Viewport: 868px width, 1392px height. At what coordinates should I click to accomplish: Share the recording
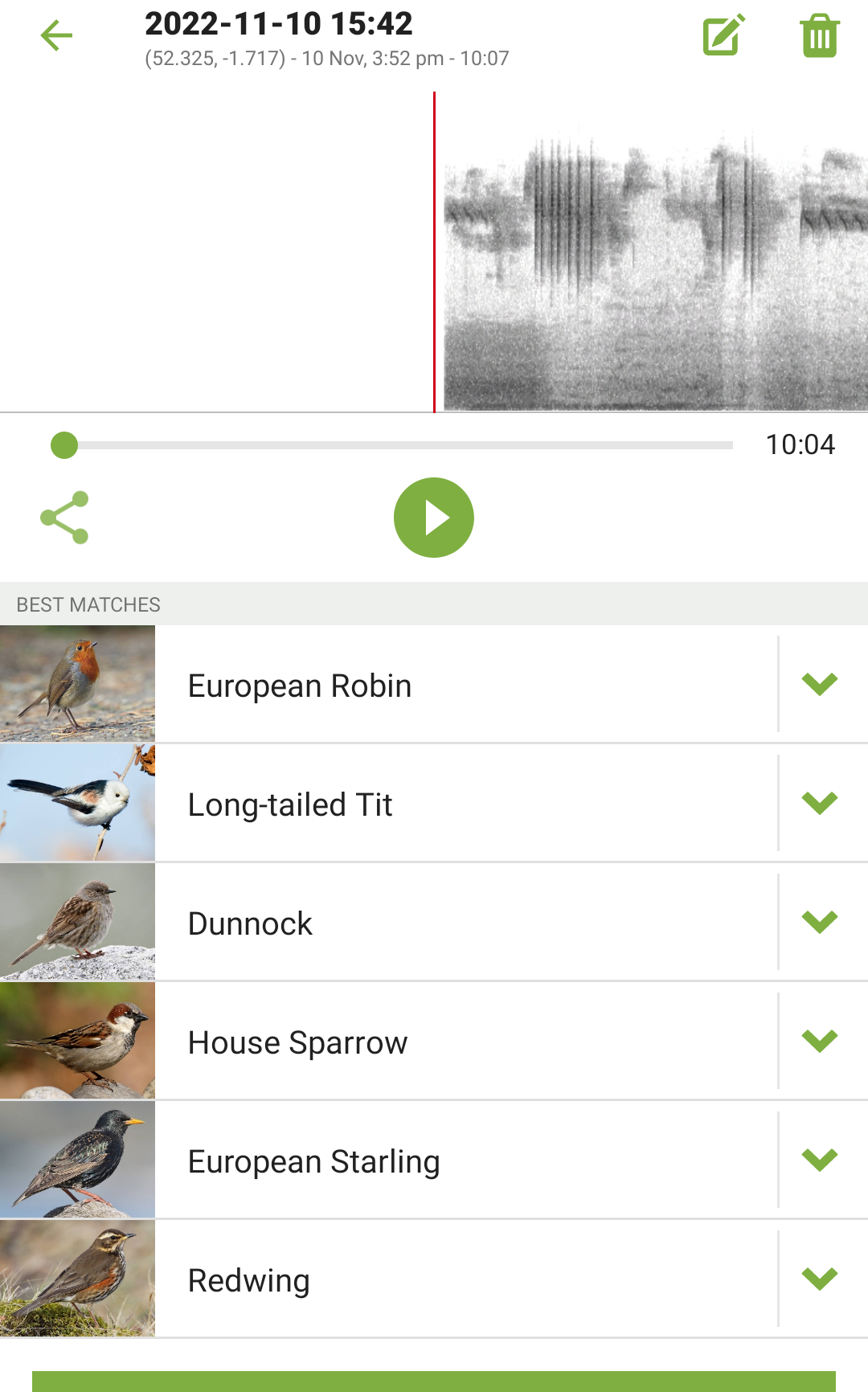coord(64,518)
